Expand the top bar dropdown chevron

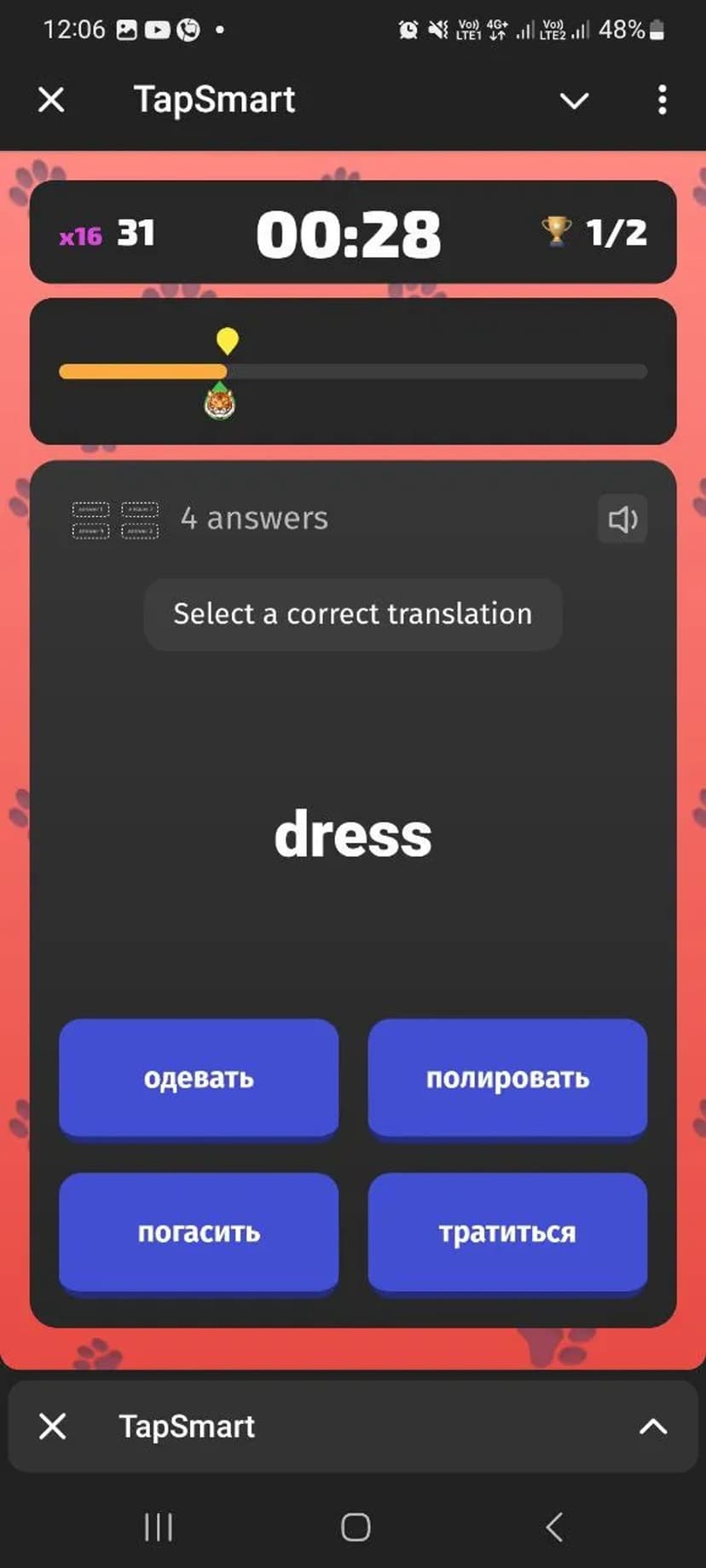pos(574,101)
